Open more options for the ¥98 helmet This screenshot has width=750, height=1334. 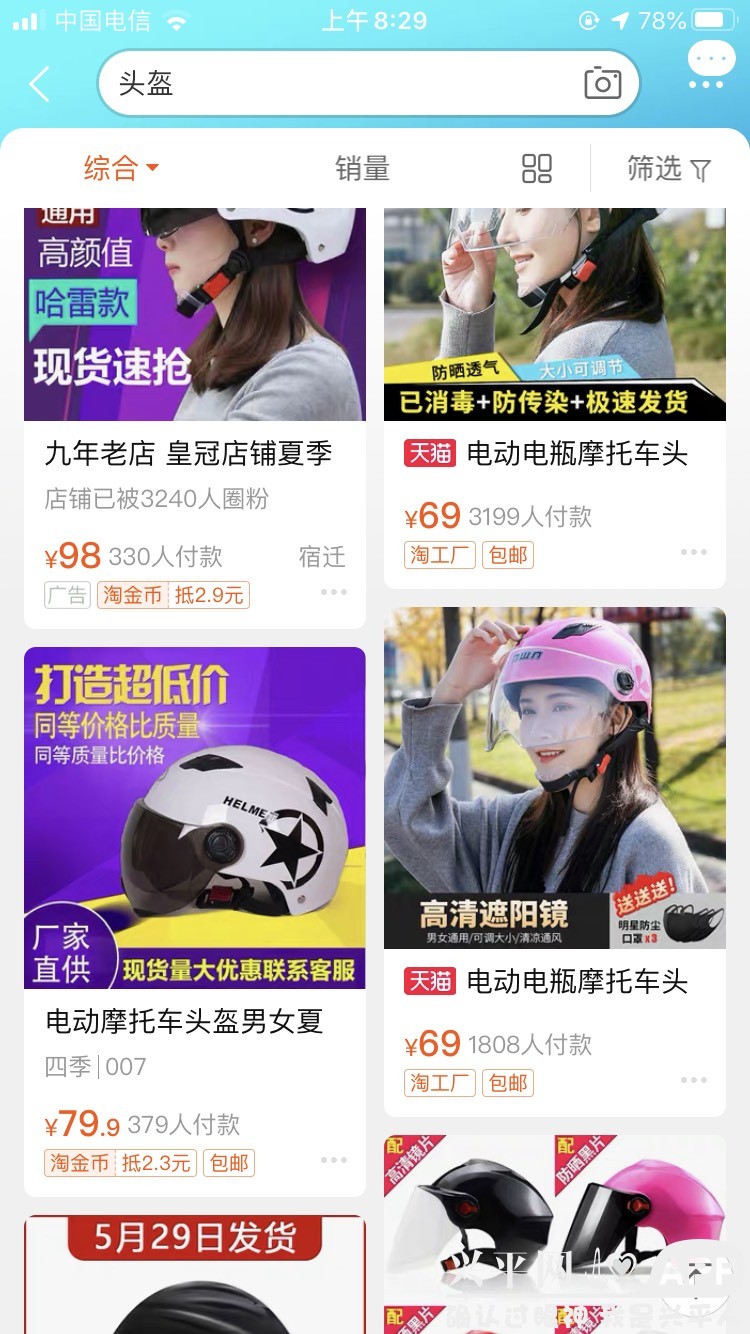[334, 593]
